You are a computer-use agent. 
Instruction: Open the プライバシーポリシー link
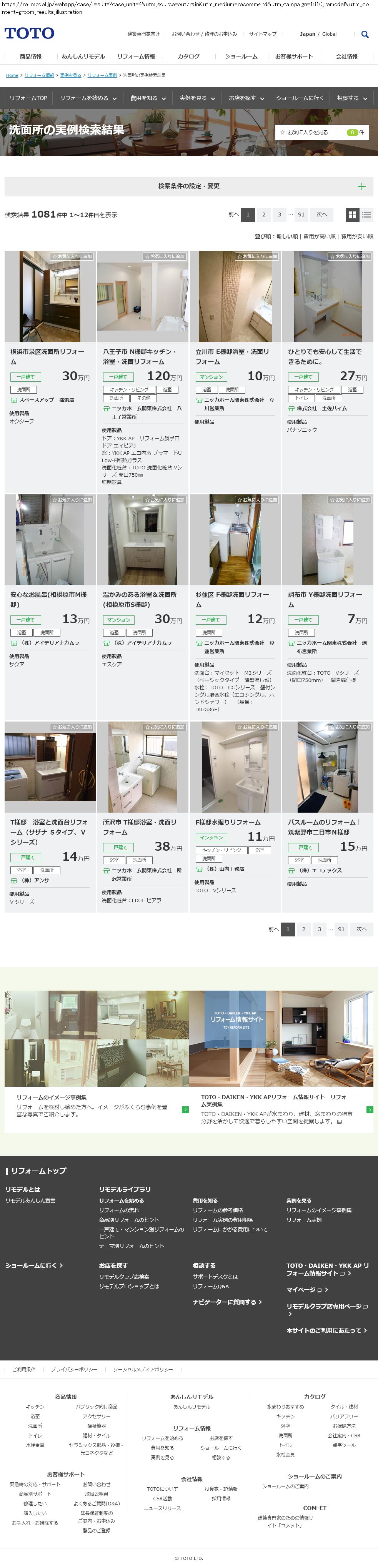[x=74, y=1370]
